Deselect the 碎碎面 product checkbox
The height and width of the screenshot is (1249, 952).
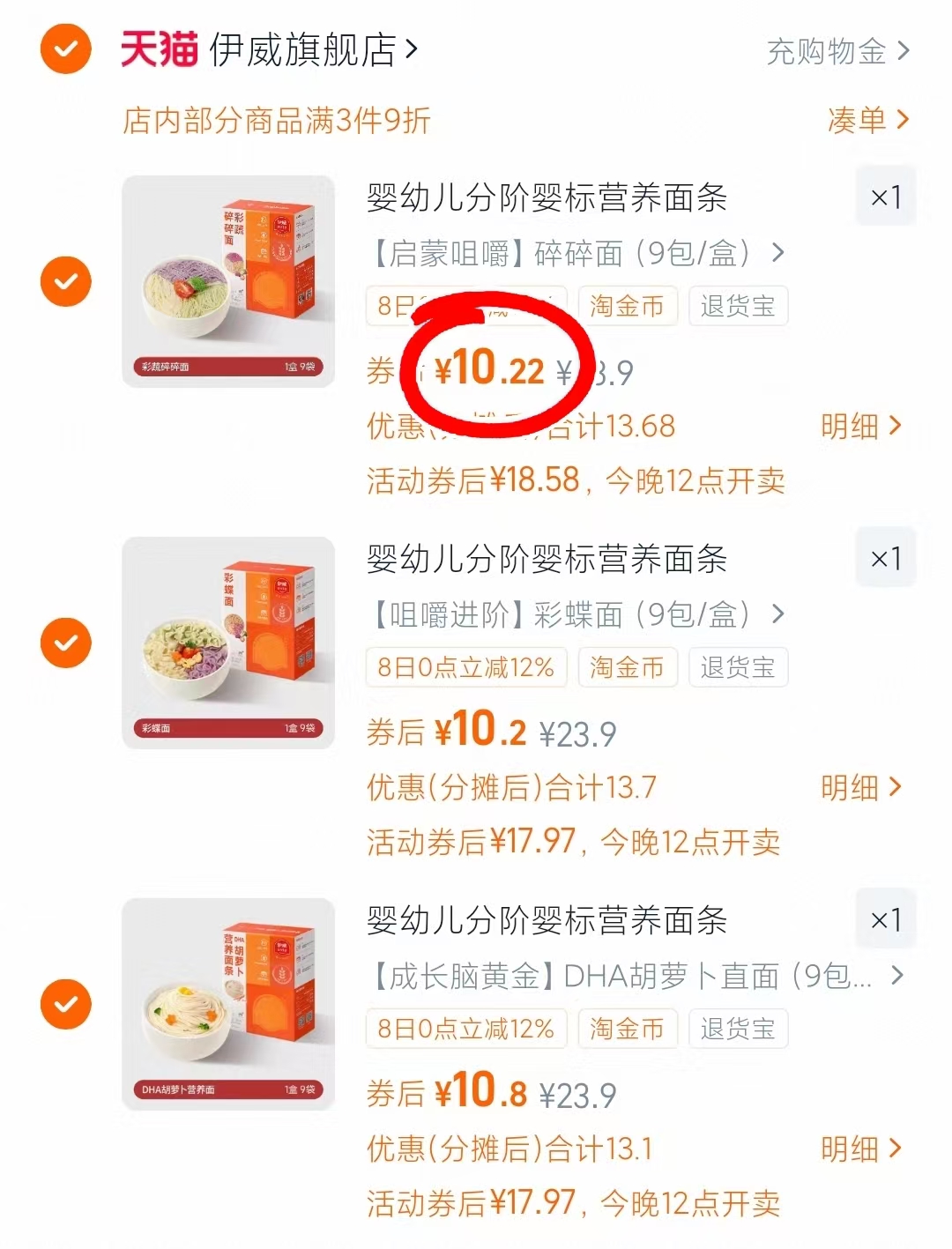[x=65, y=281]
